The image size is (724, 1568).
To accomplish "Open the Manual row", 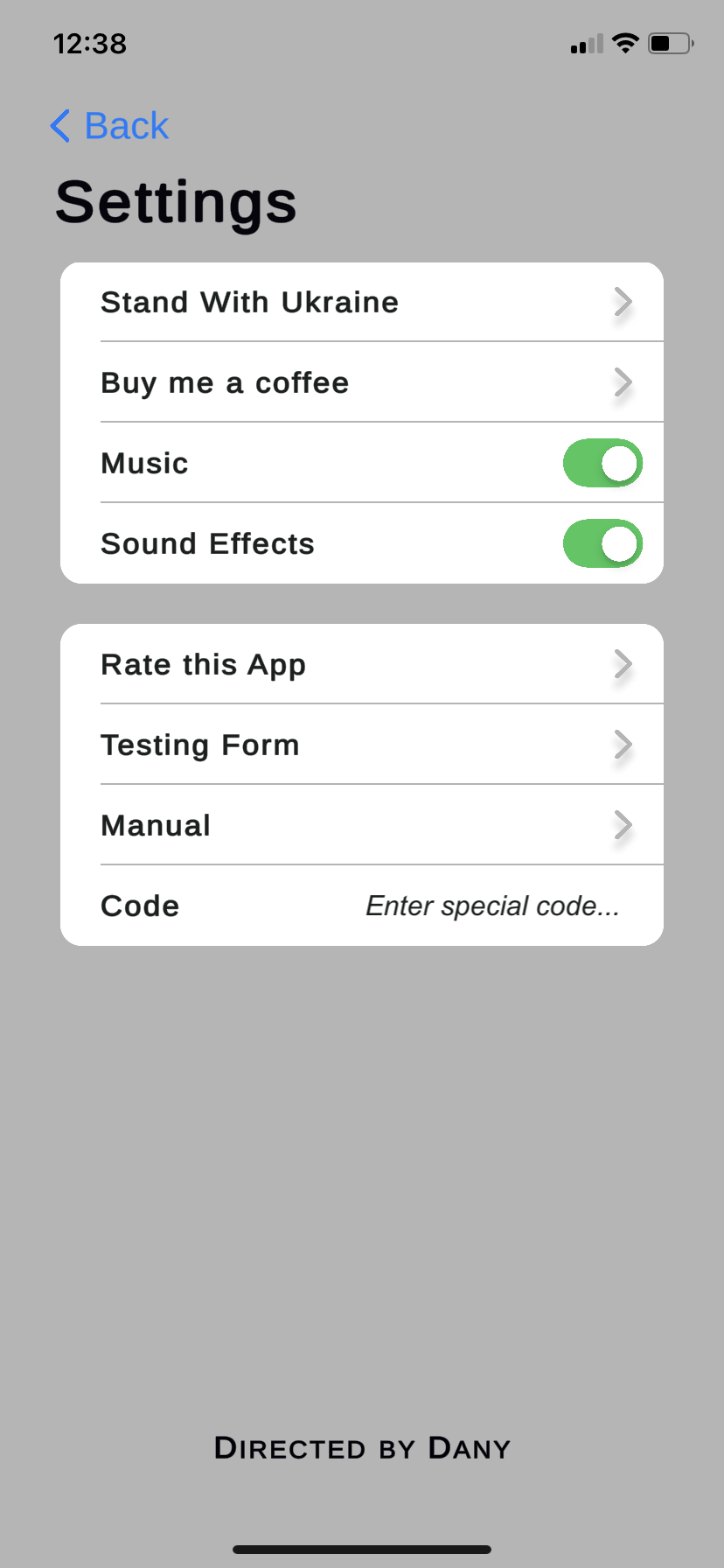I will pos(361,825).
